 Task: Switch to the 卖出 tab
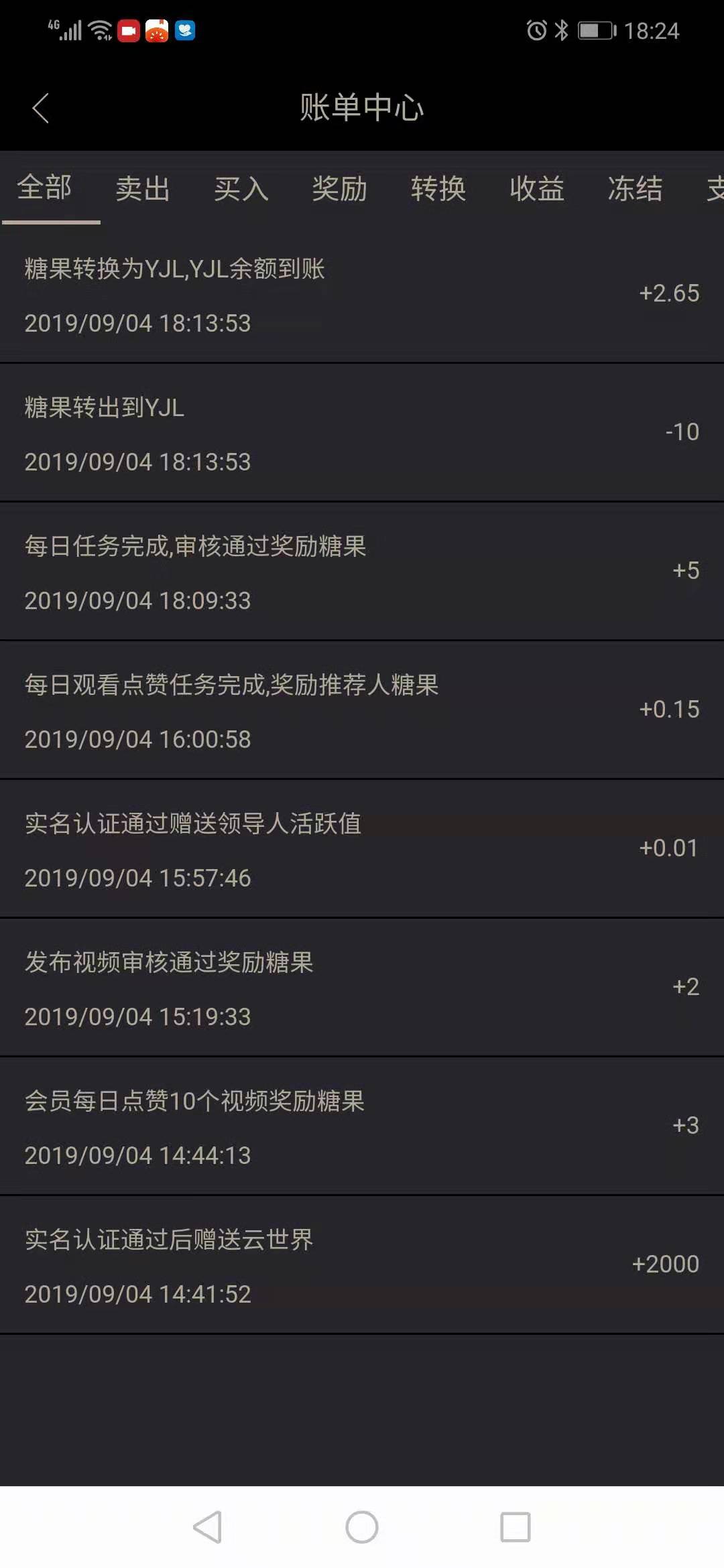[143, 190]
